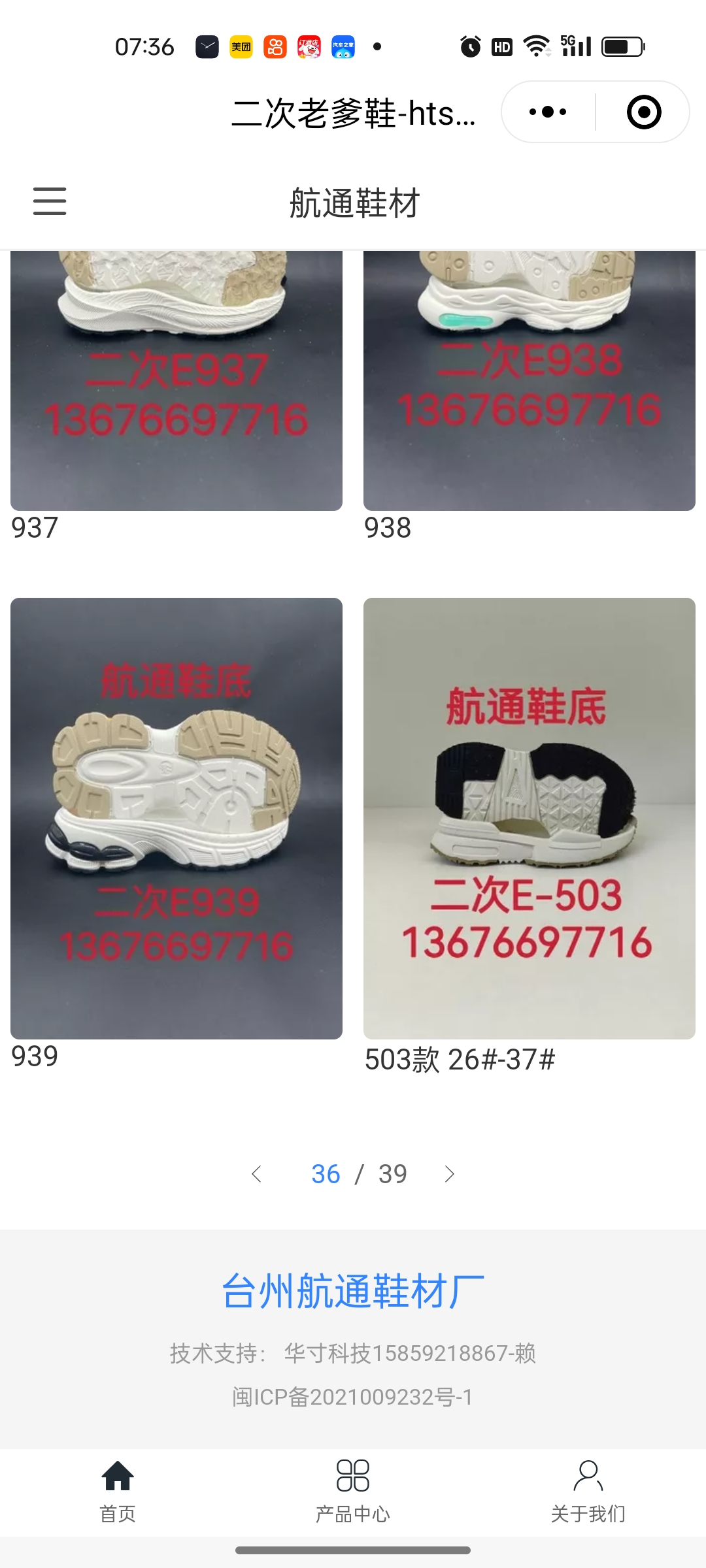Close the mini program with the circle button
This screenshot has width=706, height=1568.
coord(643,112)
